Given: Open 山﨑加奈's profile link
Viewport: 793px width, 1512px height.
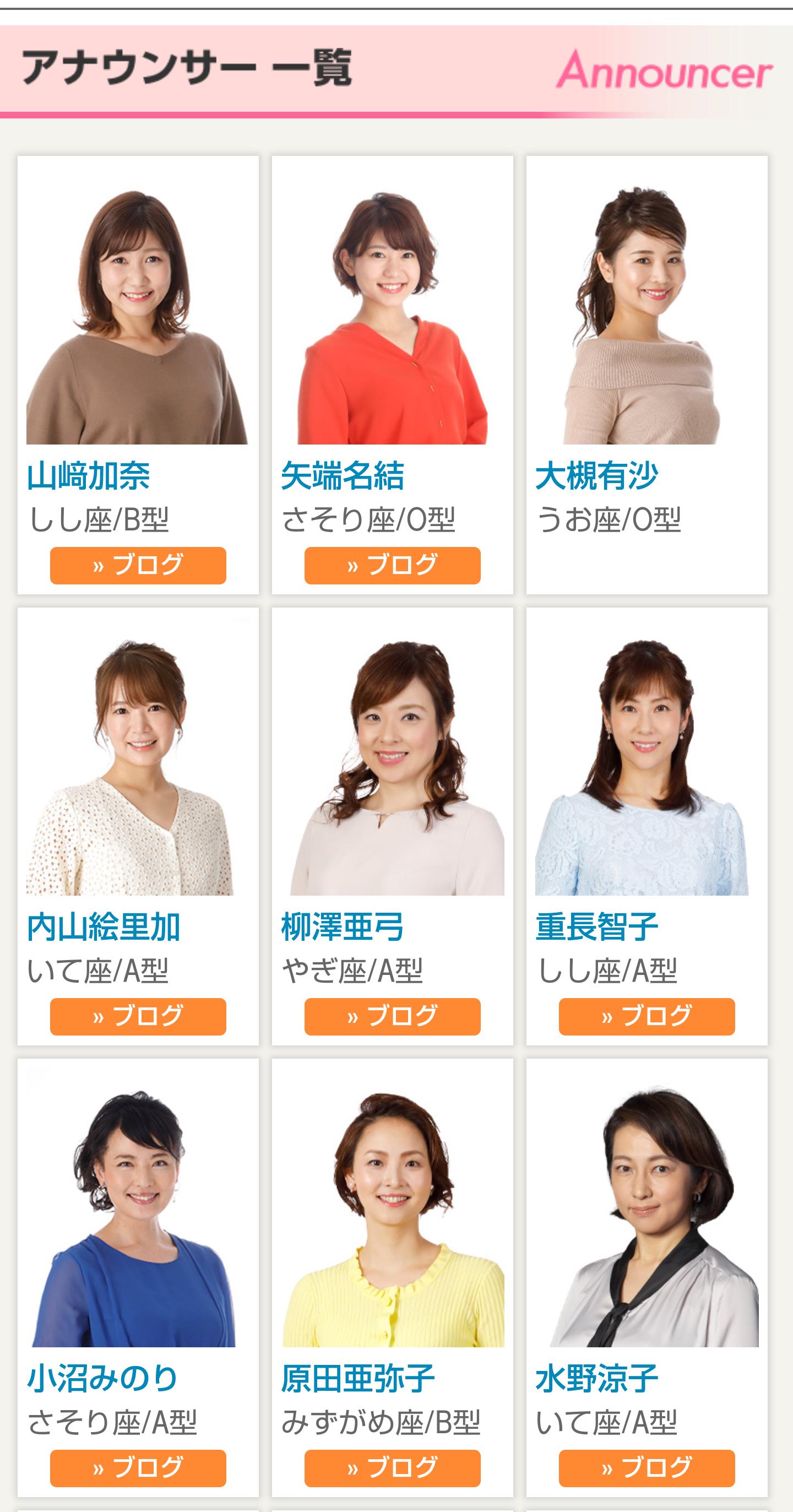Looking at the screenshot, I should (89, 475).
